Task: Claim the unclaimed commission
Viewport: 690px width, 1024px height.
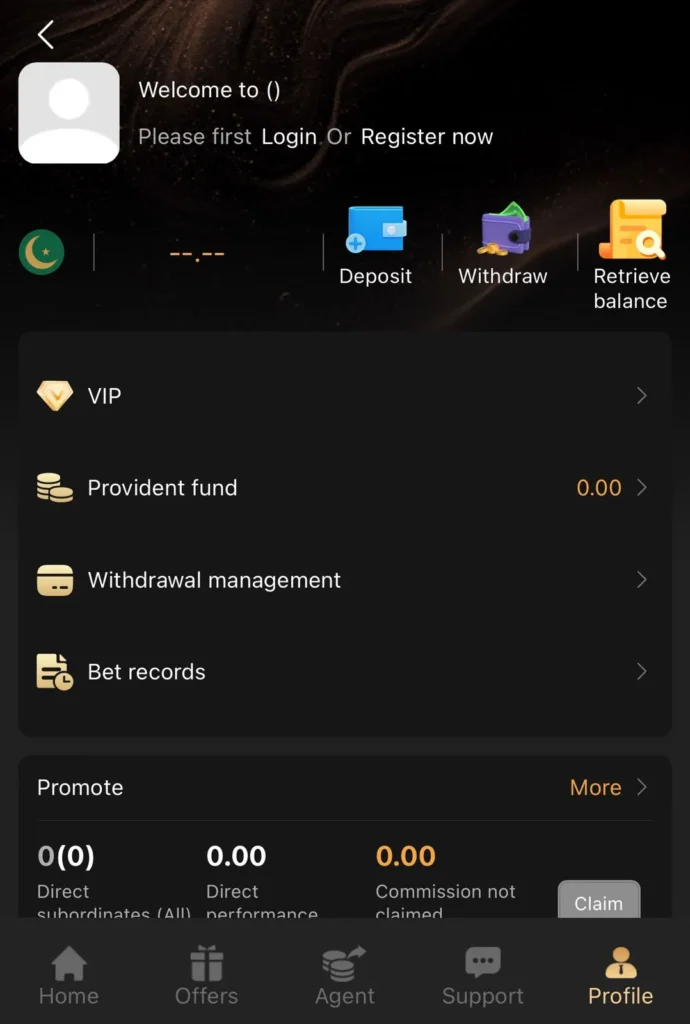Action: [x=598, y=901]
